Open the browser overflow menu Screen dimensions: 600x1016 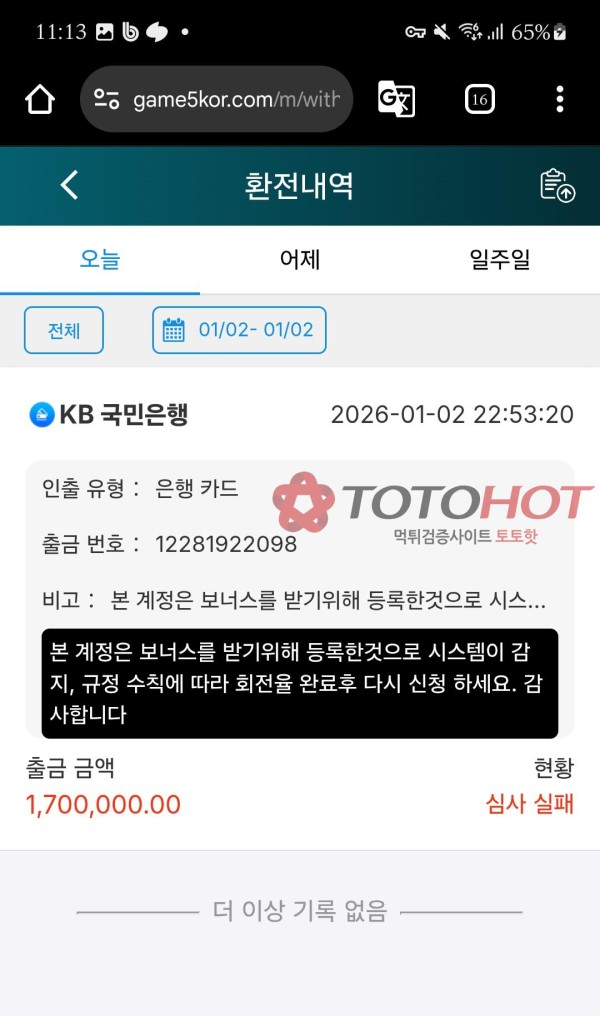(x=560, y=99)
